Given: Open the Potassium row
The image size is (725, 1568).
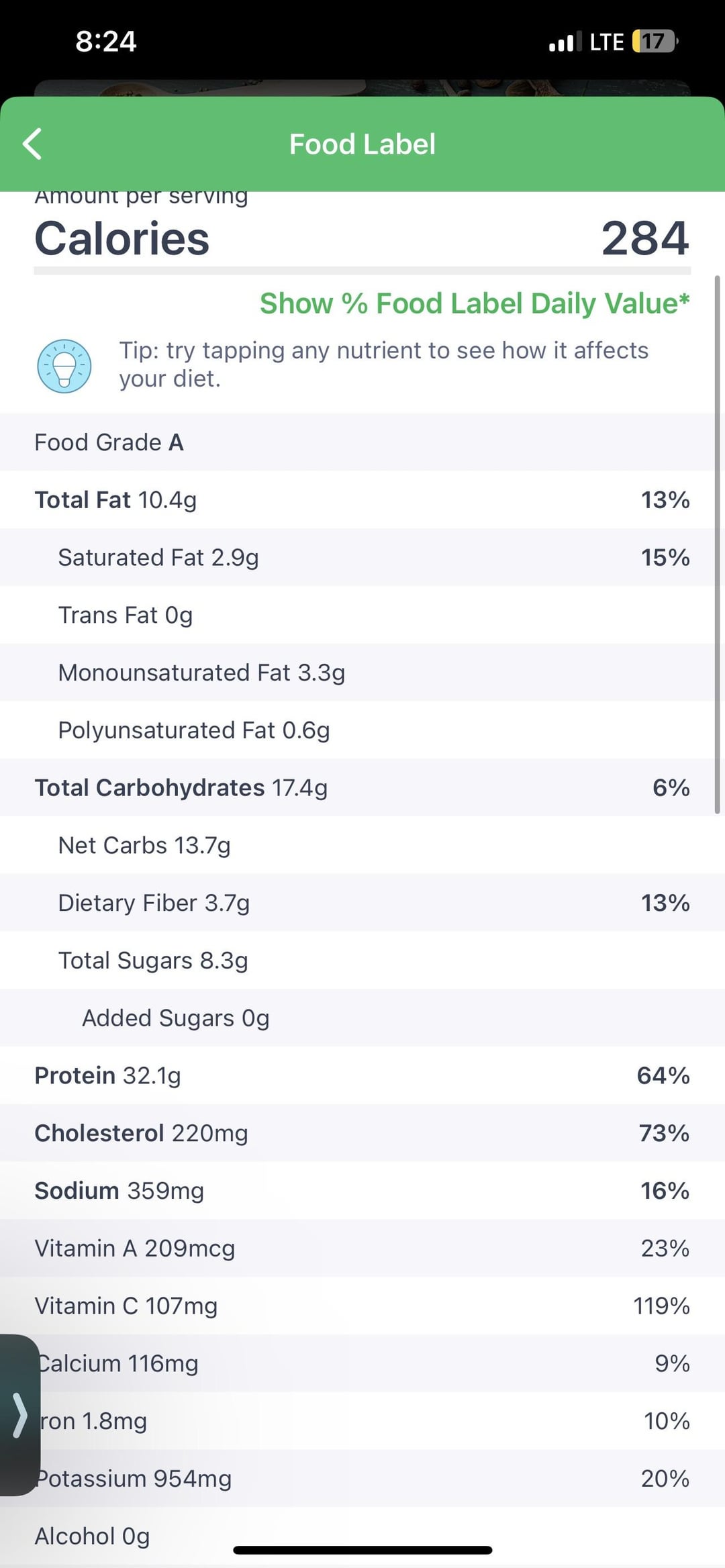Looking at the screenshot, I should click(x=362, y=1479).
